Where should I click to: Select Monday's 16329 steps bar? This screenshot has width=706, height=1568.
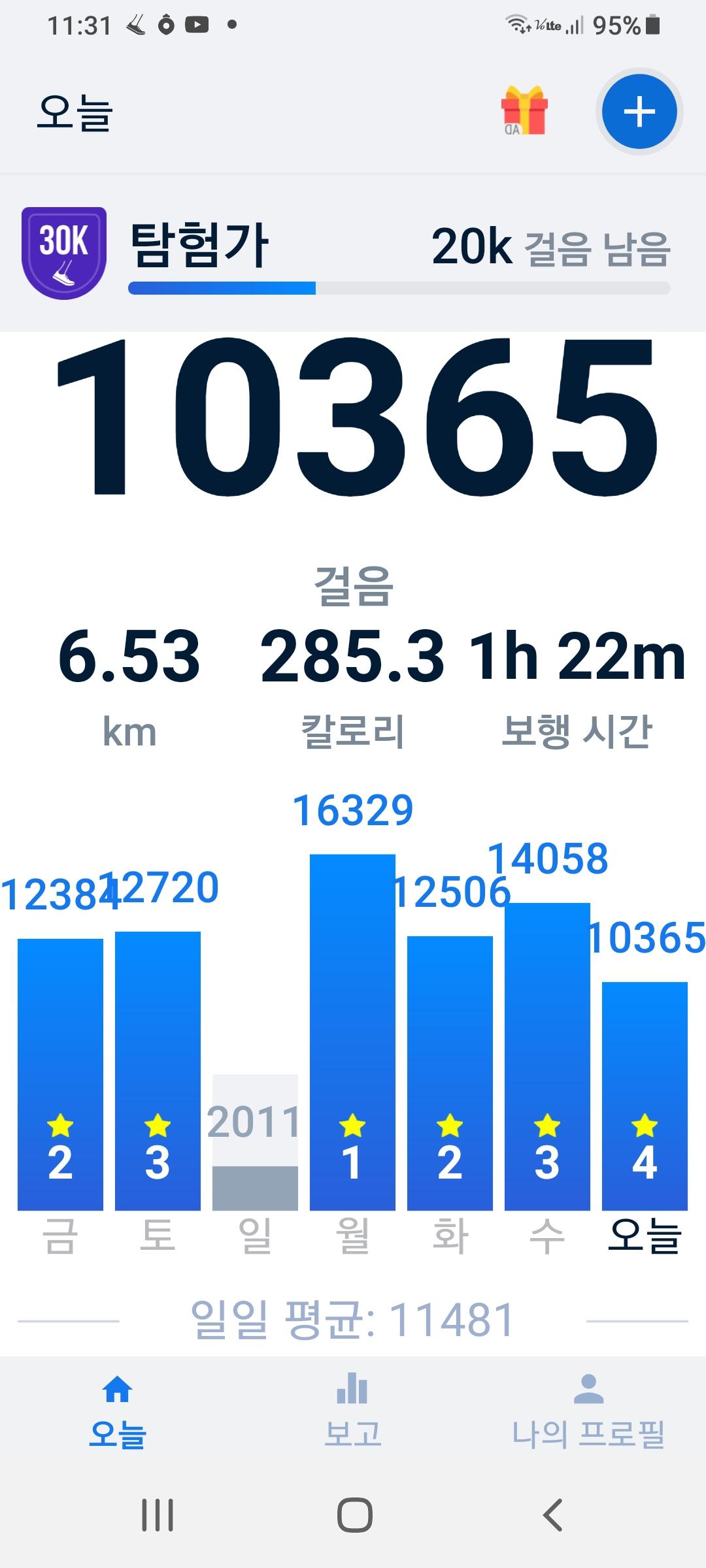click(352, 1031)
